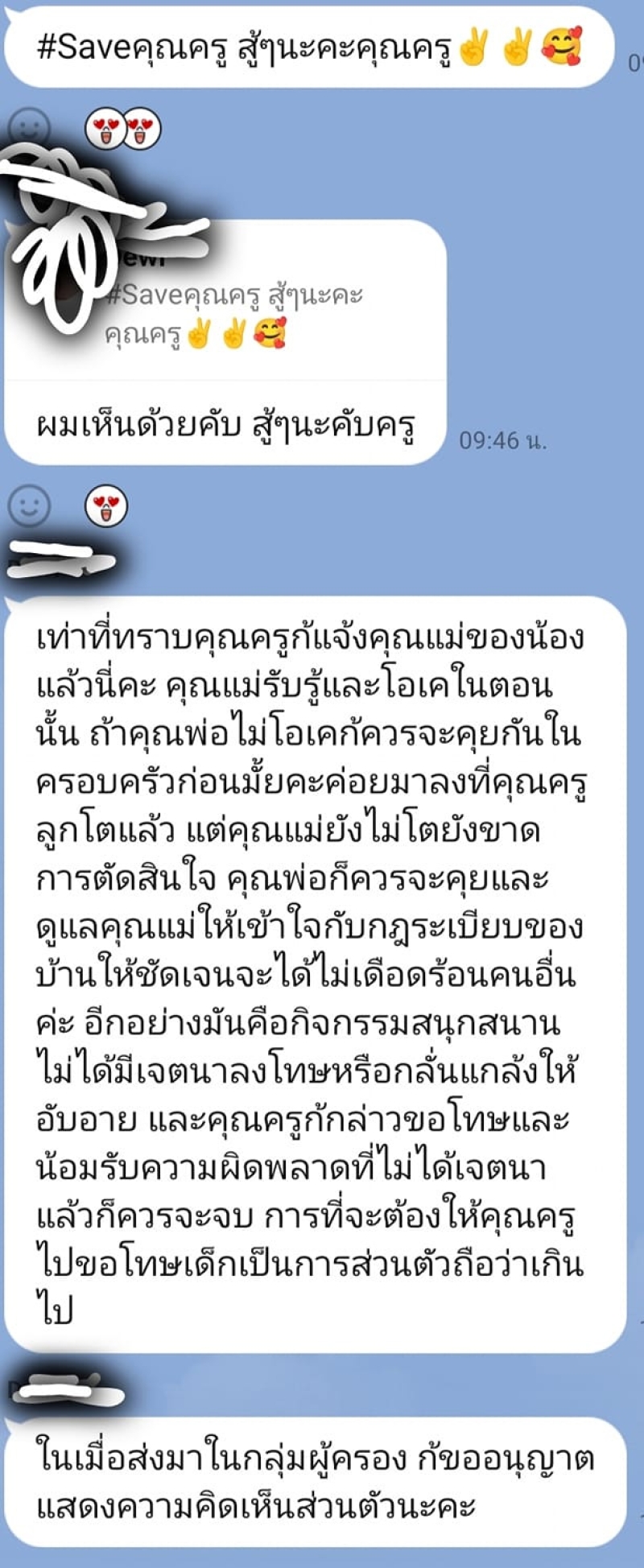The height and width of the screenshot is (1568, 644).
Task: Add a reaction under the ผมเห็นด้วยคับ message
Action: [29, 505]
